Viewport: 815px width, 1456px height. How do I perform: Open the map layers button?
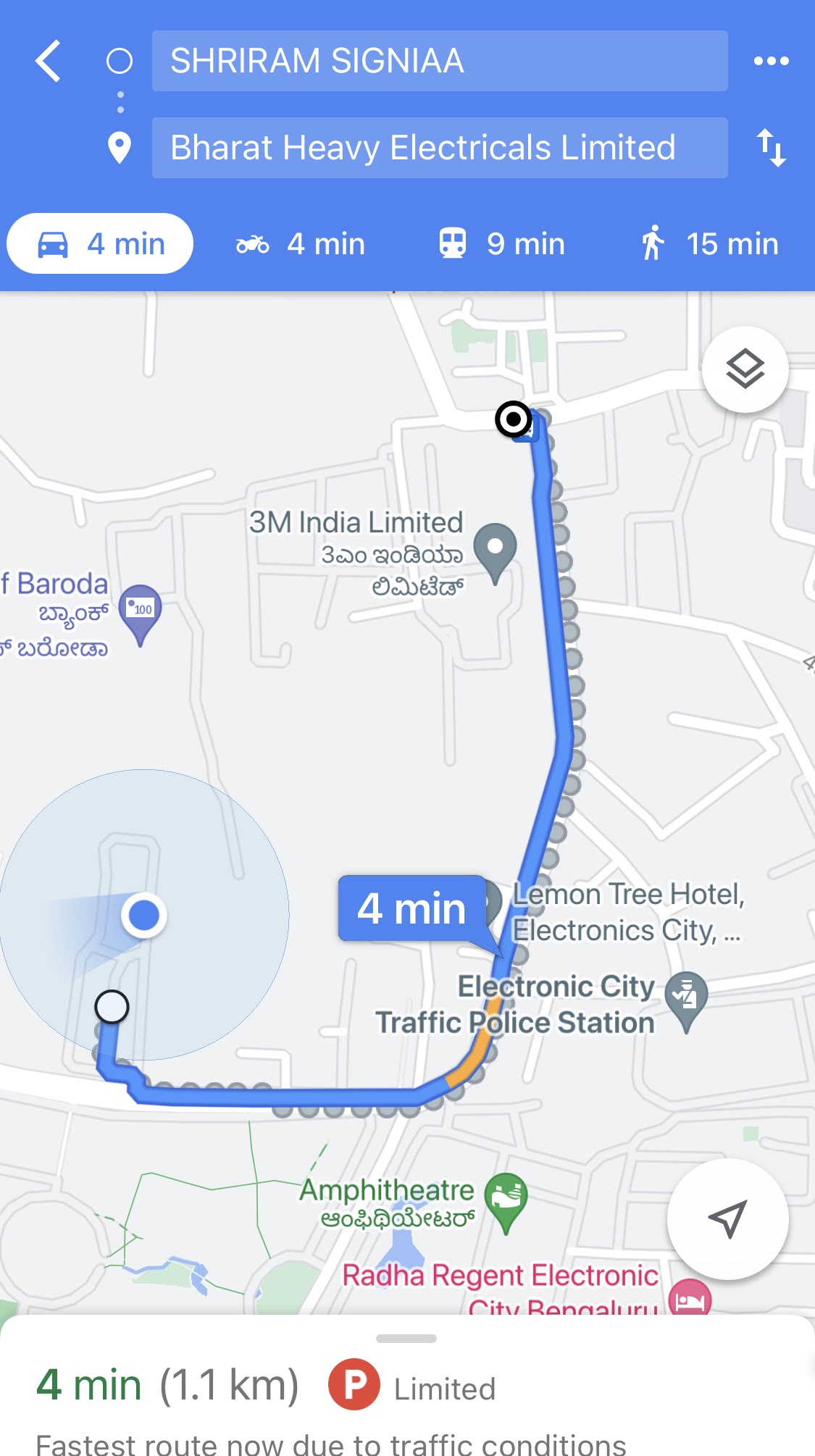coord(745,369)
